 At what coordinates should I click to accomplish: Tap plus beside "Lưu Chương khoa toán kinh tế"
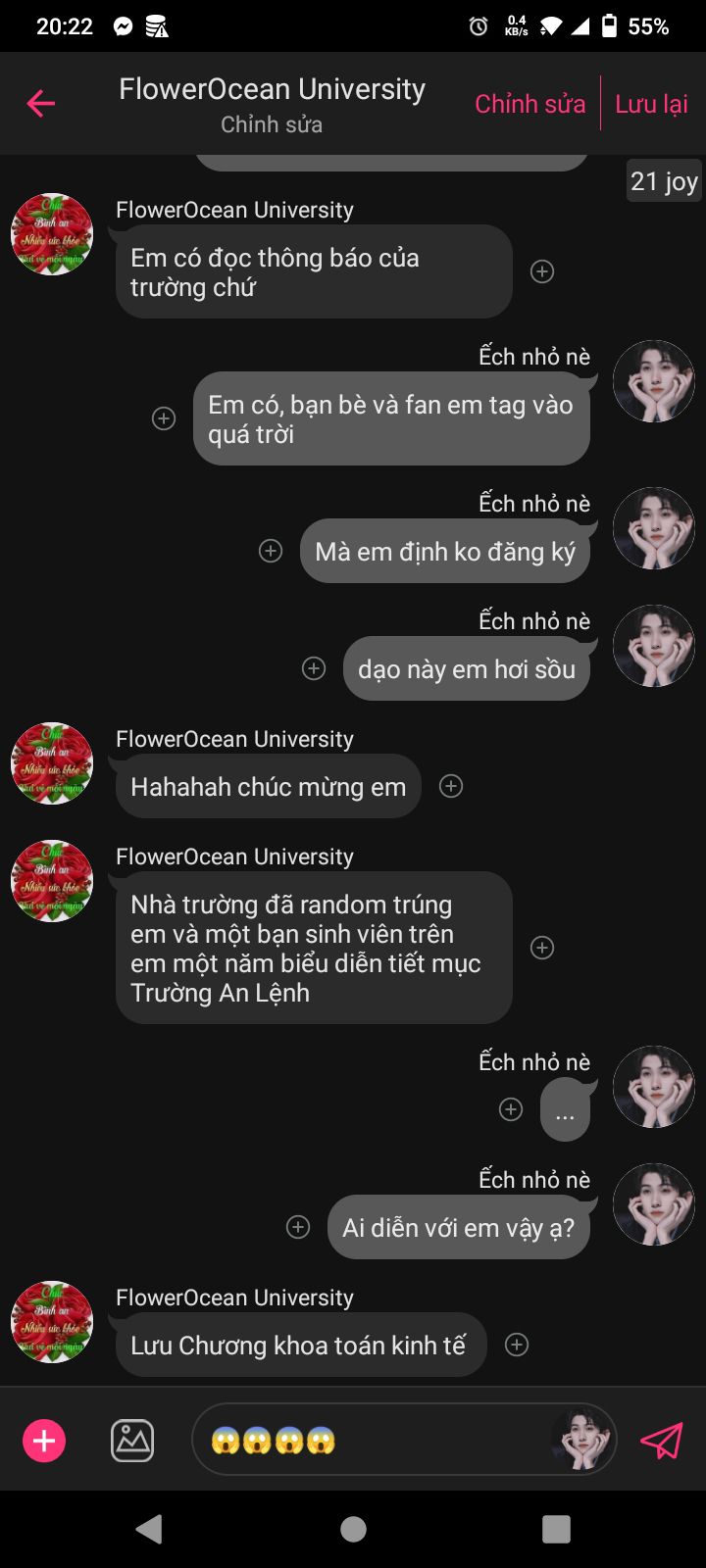click(517, 1345)
